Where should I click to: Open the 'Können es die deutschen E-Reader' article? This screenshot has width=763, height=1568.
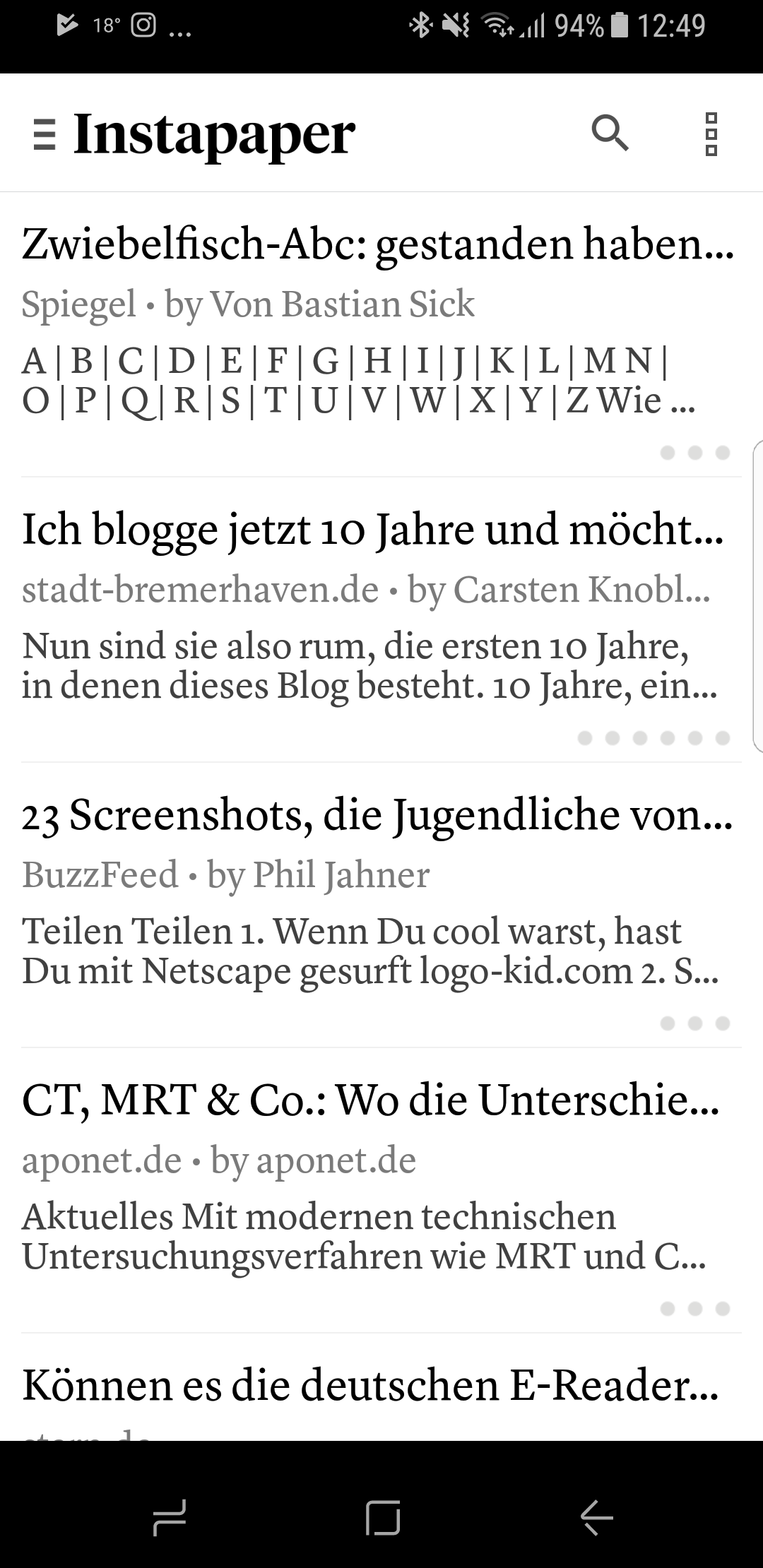click(371, 1386)
